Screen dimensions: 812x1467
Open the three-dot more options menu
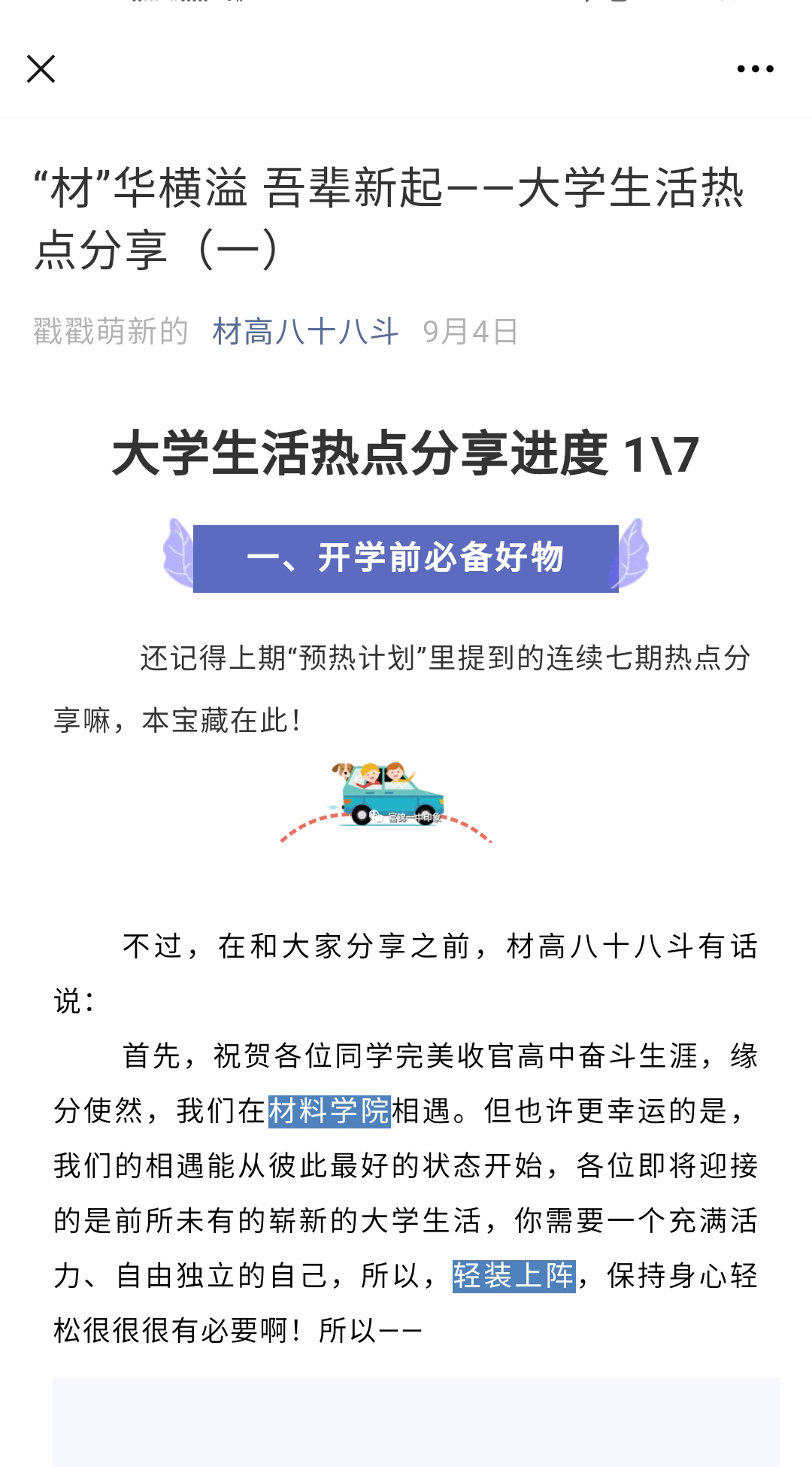tap(755, 68)
